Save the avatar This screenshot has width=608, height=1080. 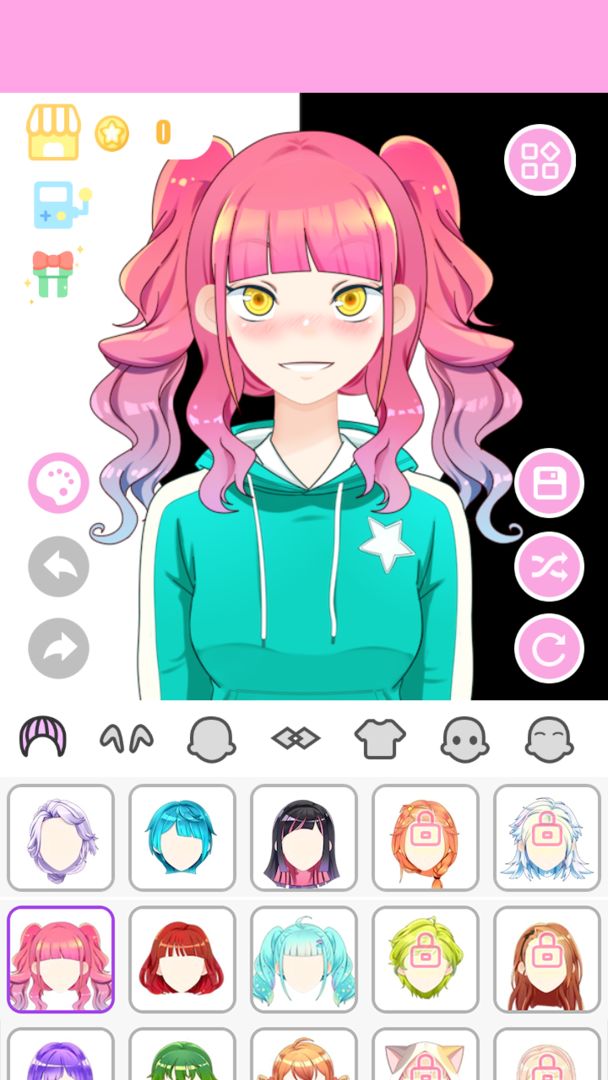[x=549, y=484]
